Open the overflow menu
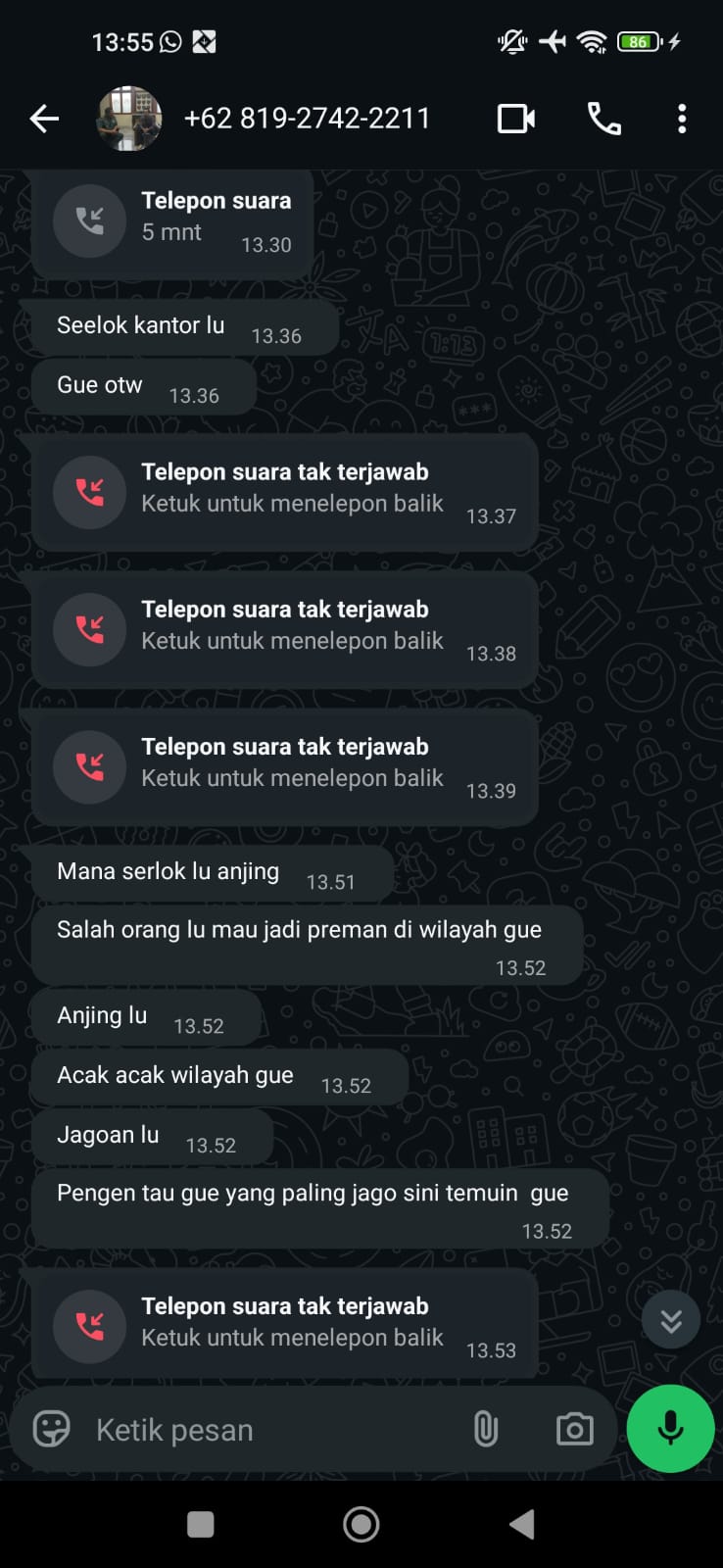 [x=682, y=119]
